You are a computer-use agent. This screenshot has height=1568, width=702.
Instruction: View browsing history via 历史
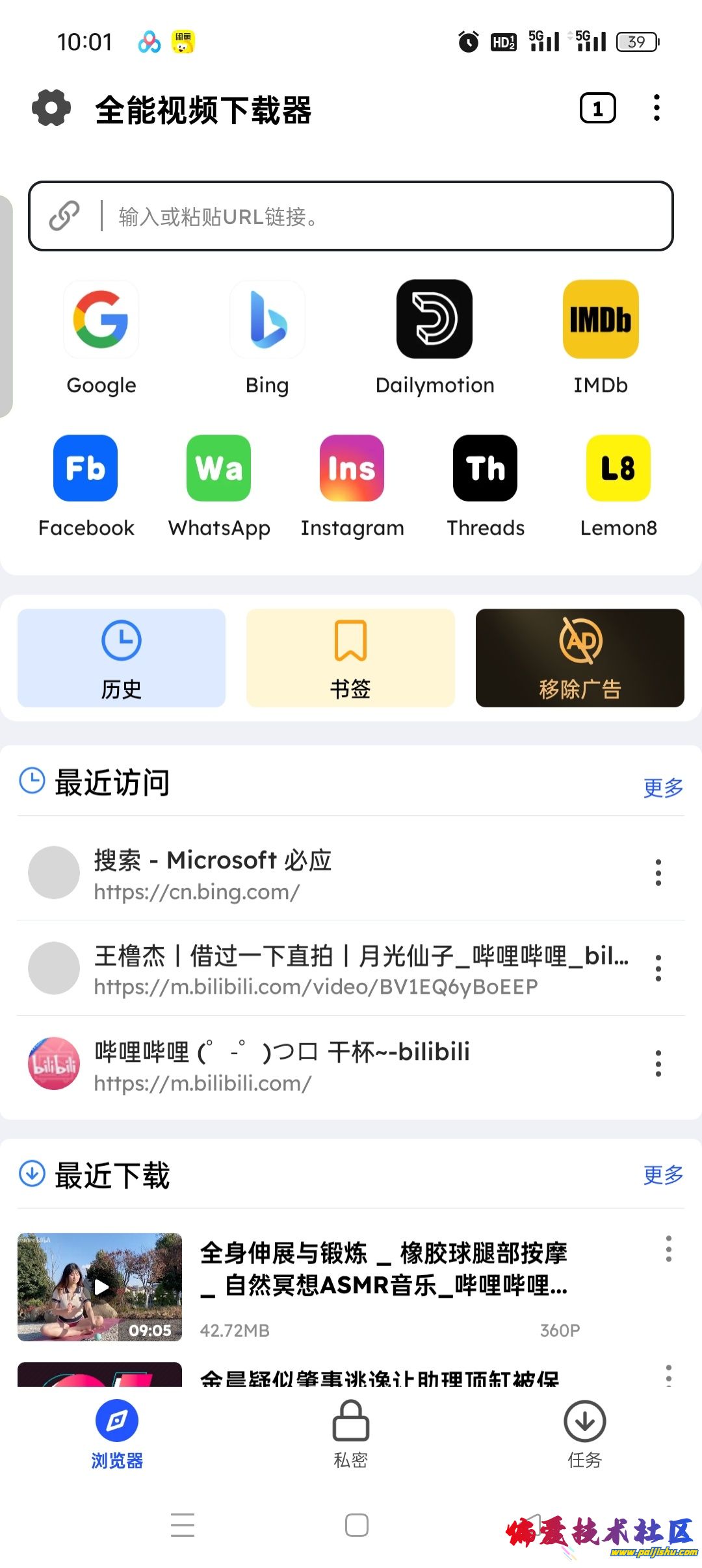pyautogui.click(x=122, y=658)
